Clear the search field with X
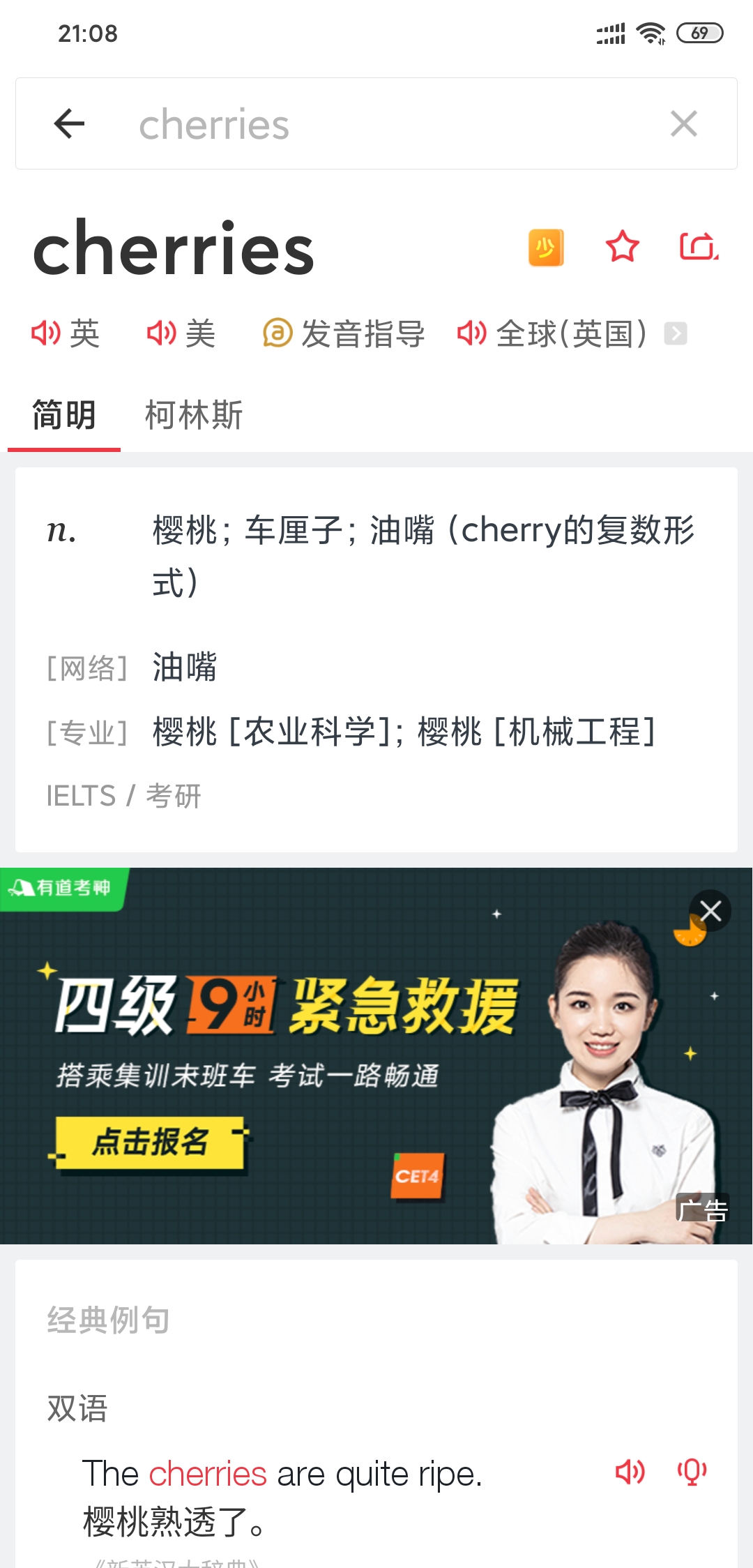Image resolution: width=753 pixels, height=1568 pixels. tap(683, 124)
